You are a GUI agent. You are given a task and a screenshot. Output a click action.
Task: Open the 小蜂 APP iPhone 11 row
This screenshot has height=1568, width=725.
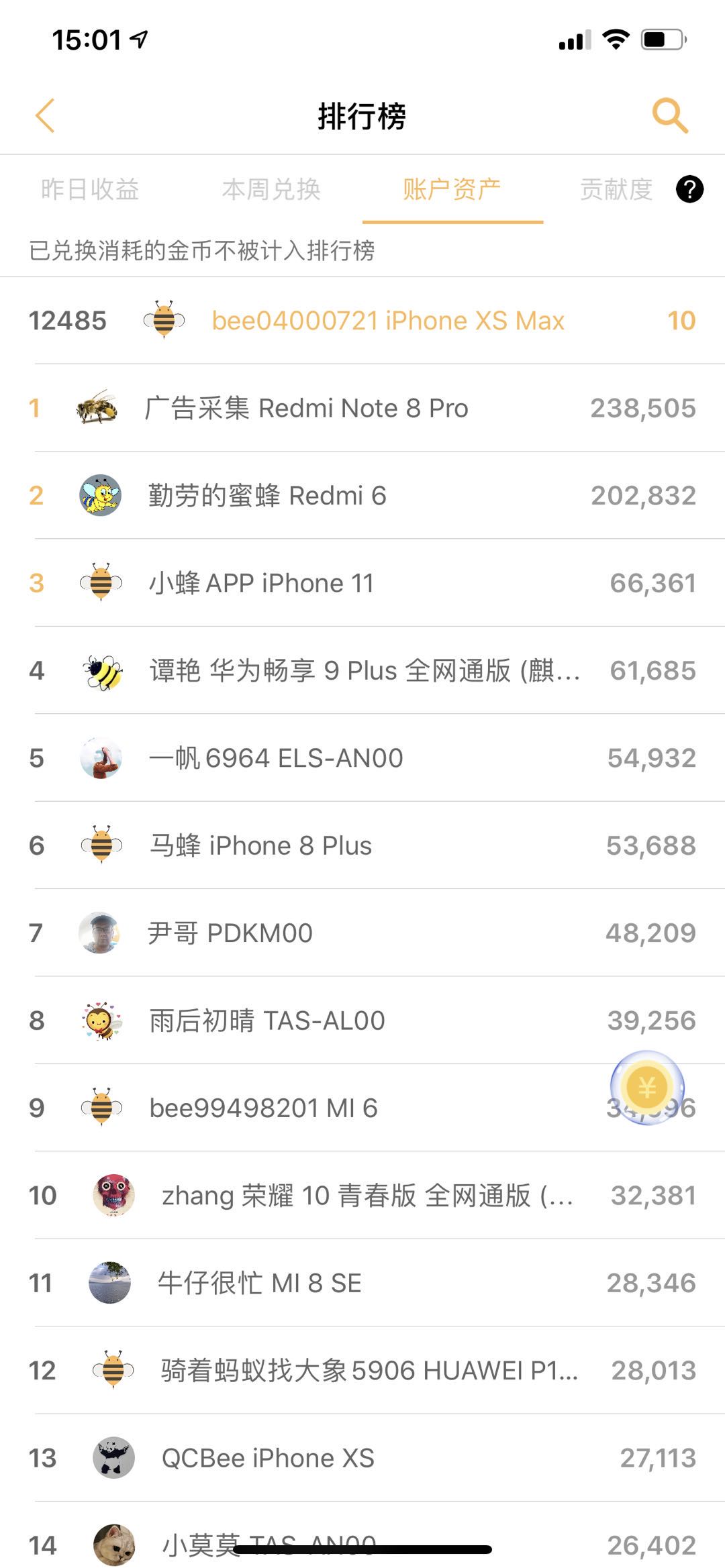[x=261, y=583]
